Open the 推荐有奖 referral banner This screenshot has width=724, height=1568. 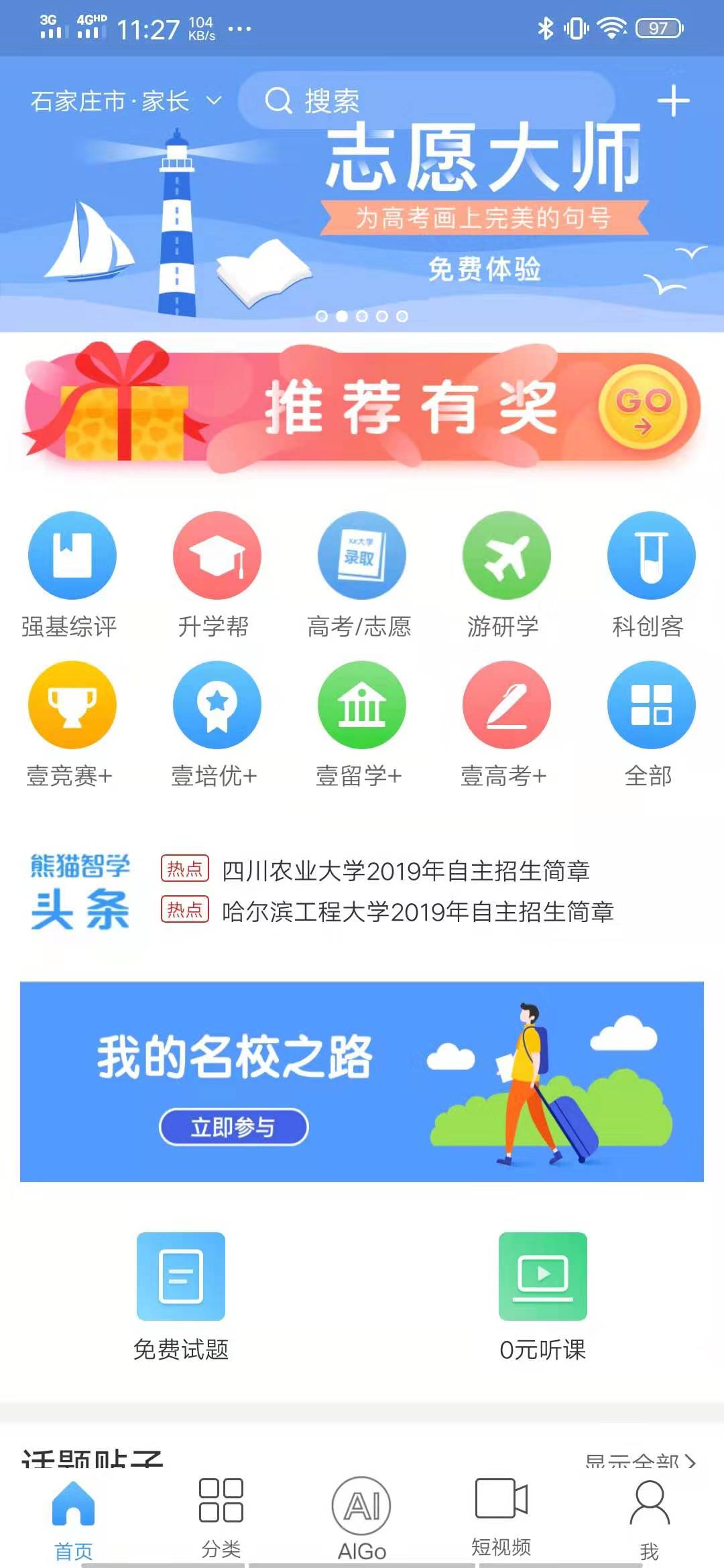(362, 408)
